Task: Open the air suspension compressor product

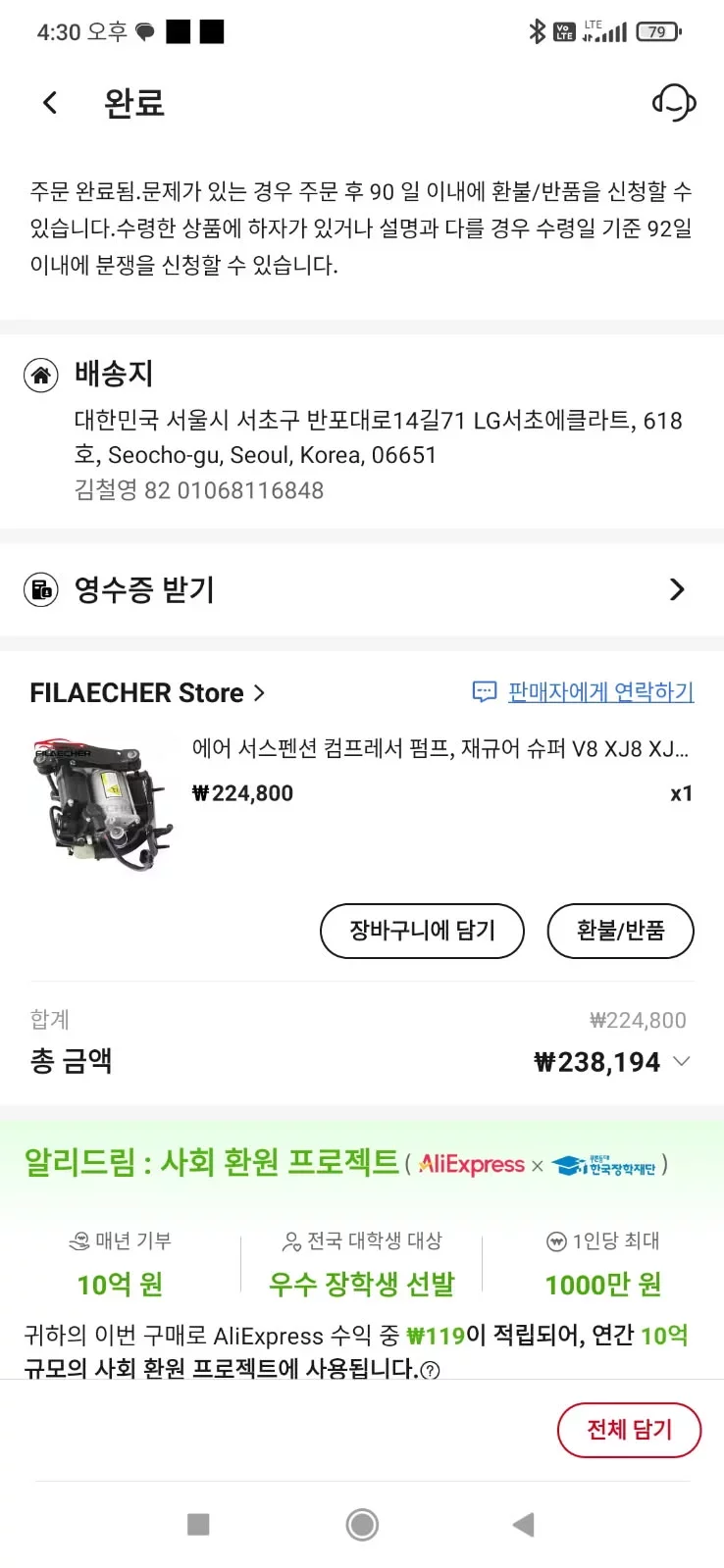Action: point(440,749)
